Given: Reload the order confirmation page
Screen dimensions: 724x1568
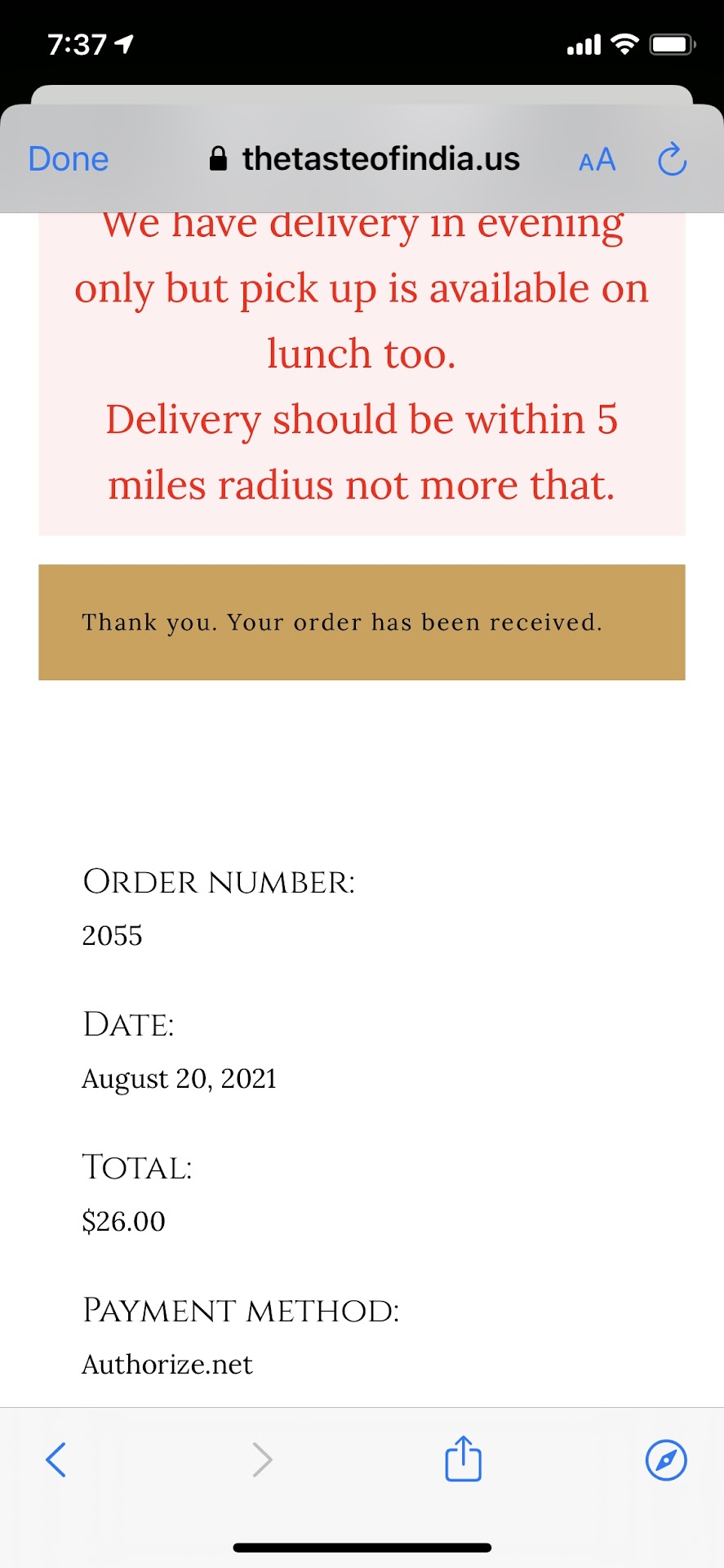Looking at the screenshot, I should (672, 159).
